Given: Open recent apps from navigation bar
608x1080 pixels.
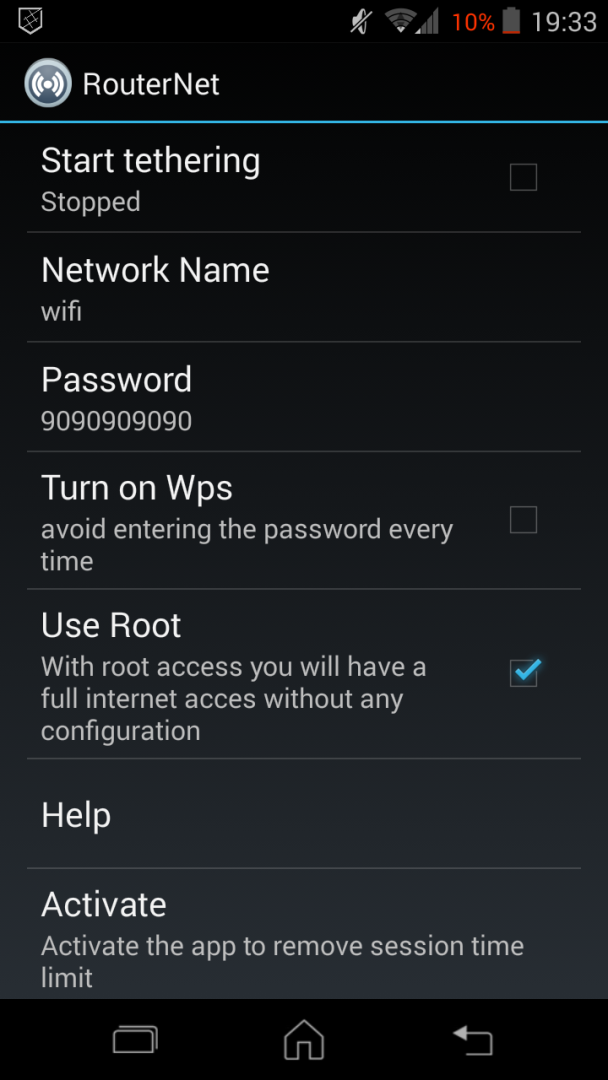Looking at the screenshot, I should (135, 1040).
